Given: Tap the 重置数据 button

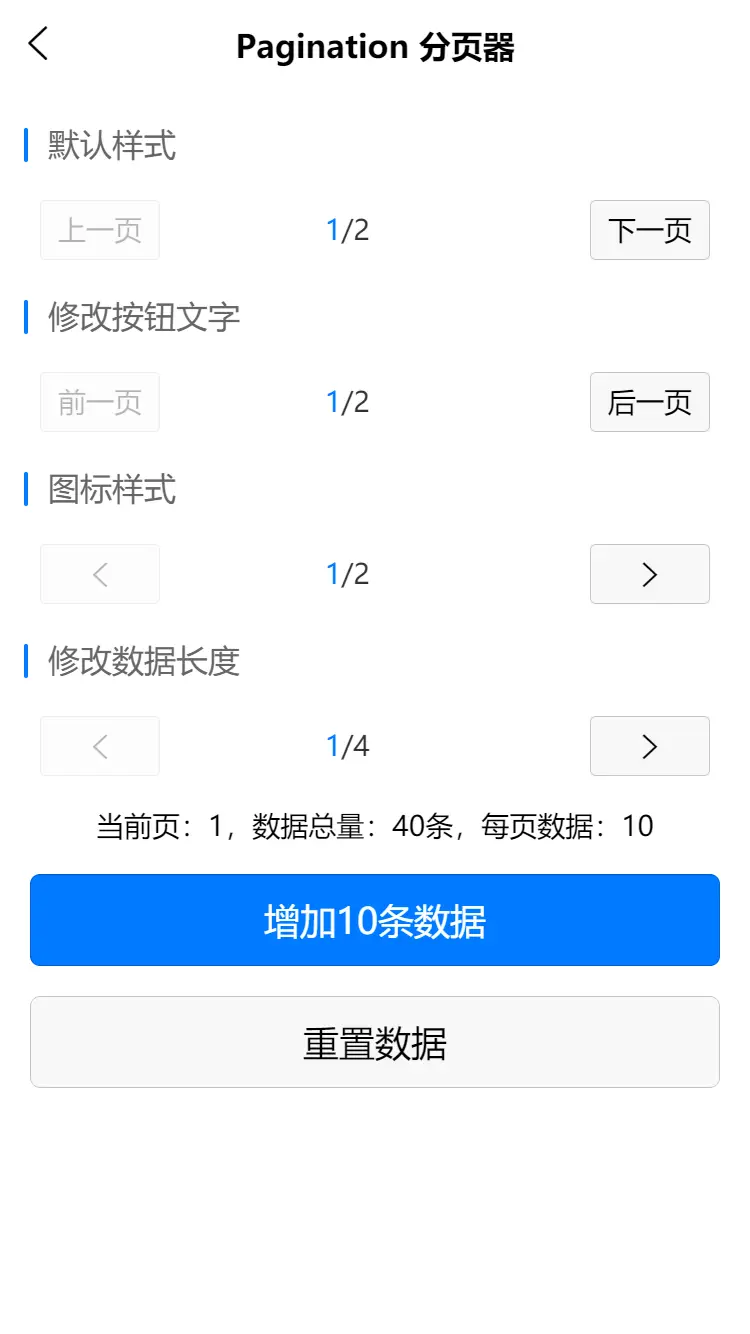Looking at the screenshot, I should [x=375, y=1042].
